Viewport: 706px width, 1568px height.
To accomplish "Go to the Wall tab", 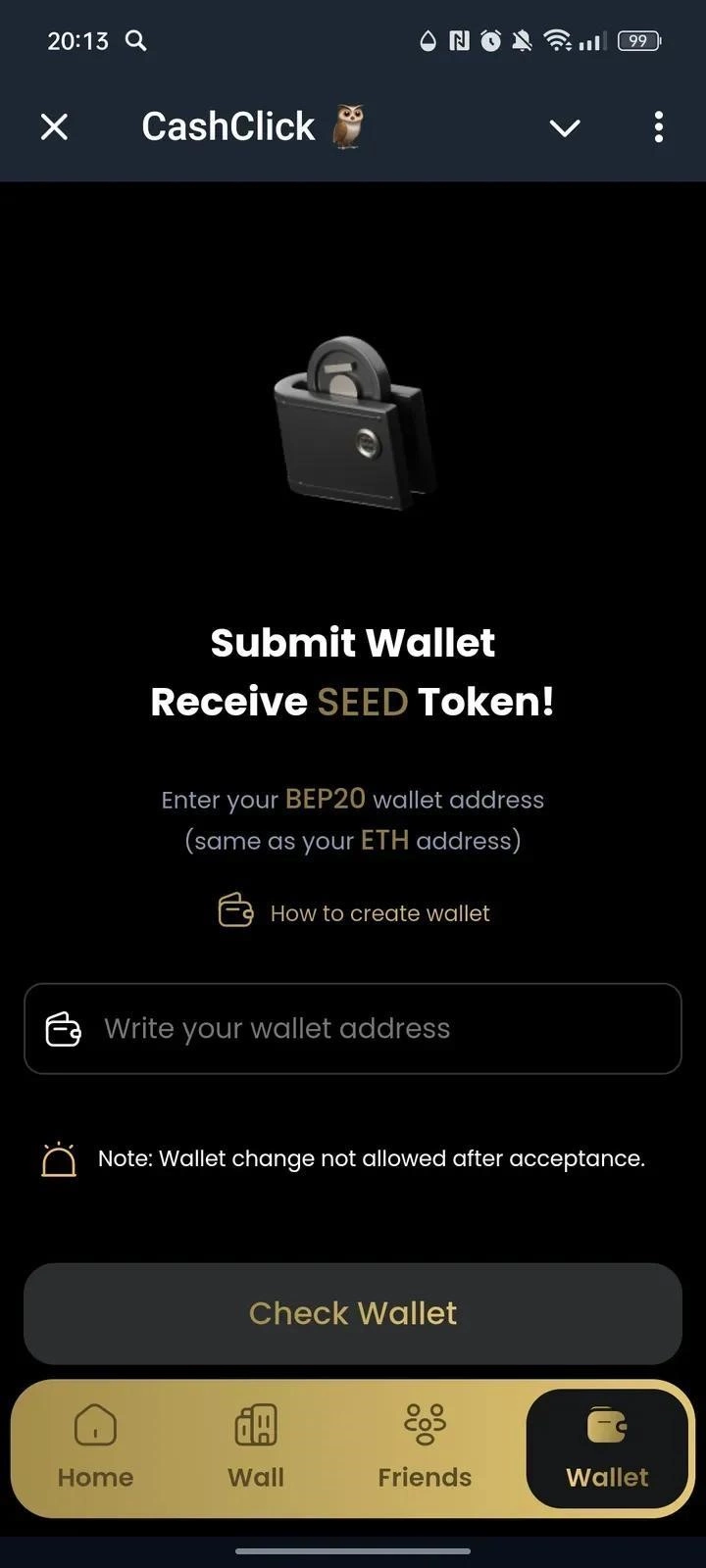I will point(256,1446).
